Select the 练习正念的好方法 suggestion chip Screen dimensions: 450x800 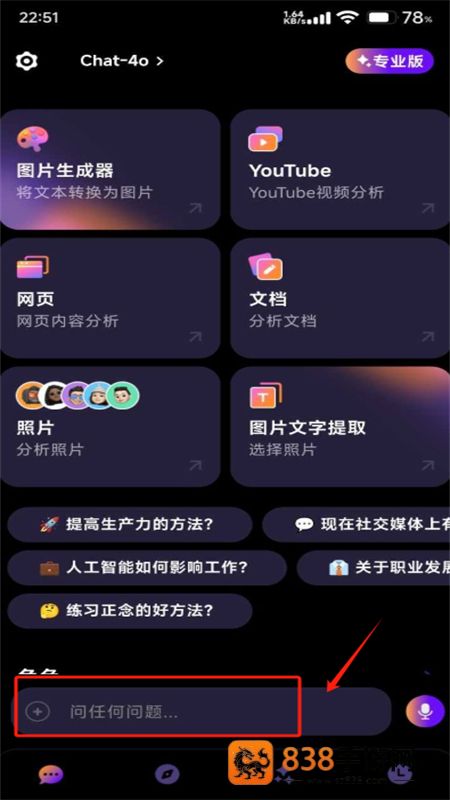(x=130, y=611)
